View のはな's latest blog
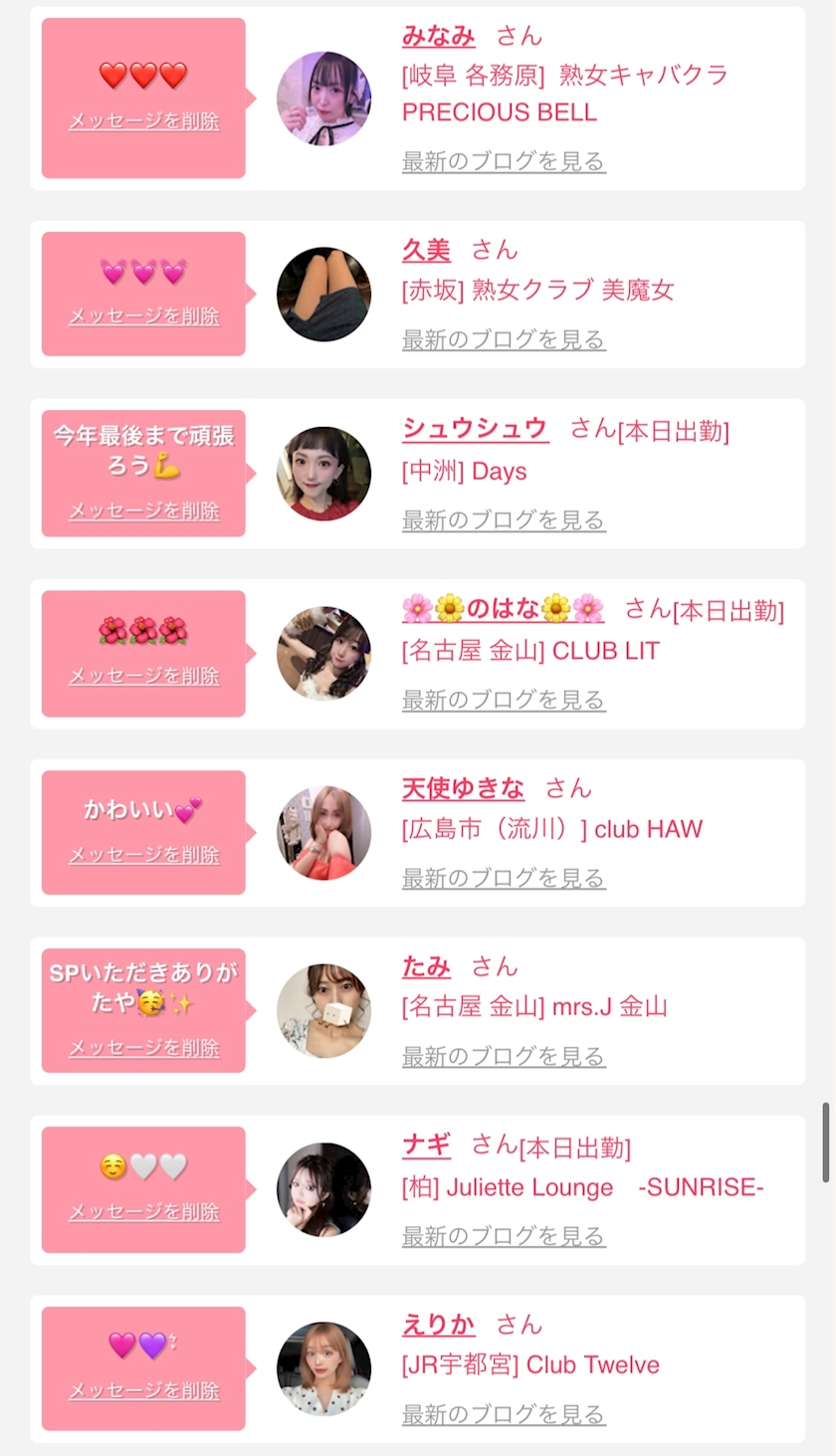This screenshot has height=1456, width=836. [x=504, y=700]
